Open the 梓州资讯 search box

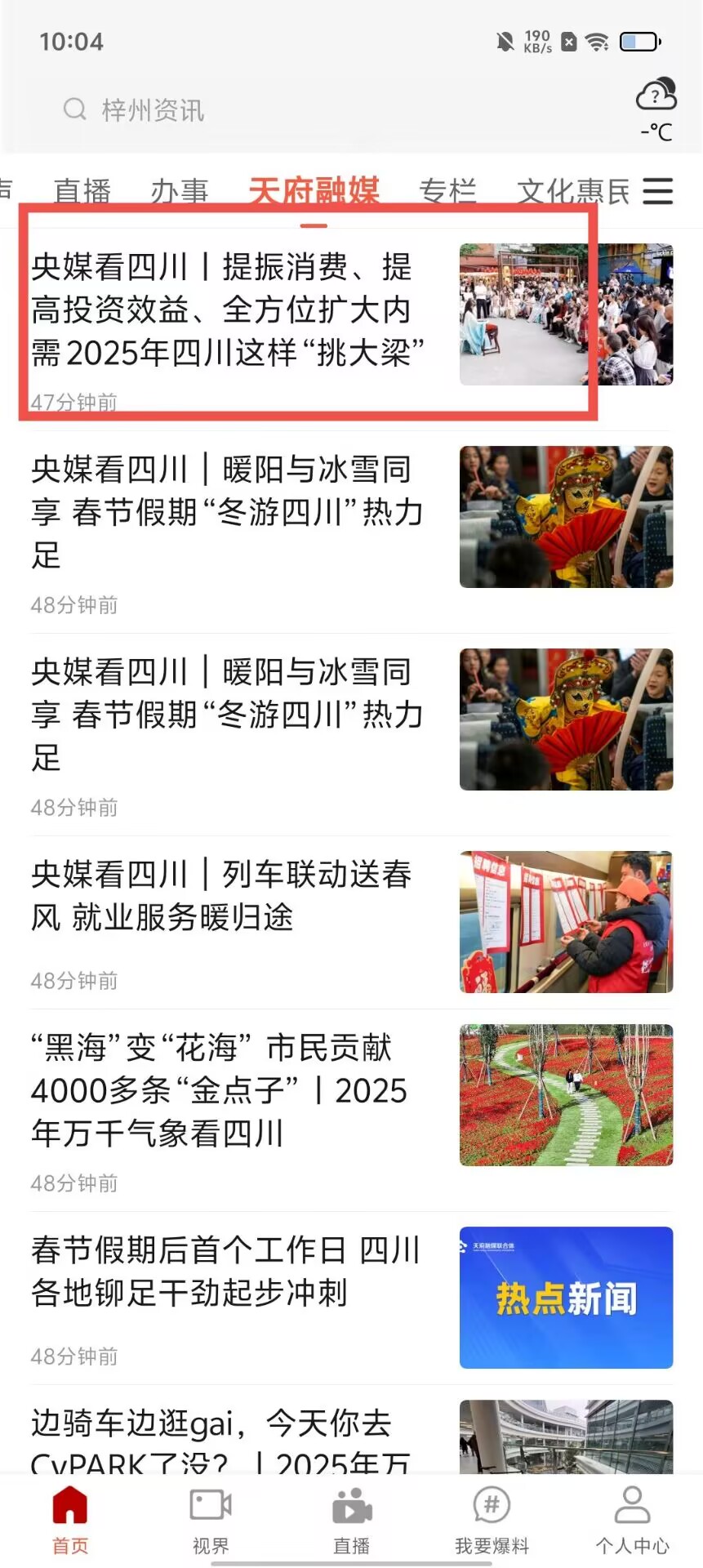(x=245, y=109)
